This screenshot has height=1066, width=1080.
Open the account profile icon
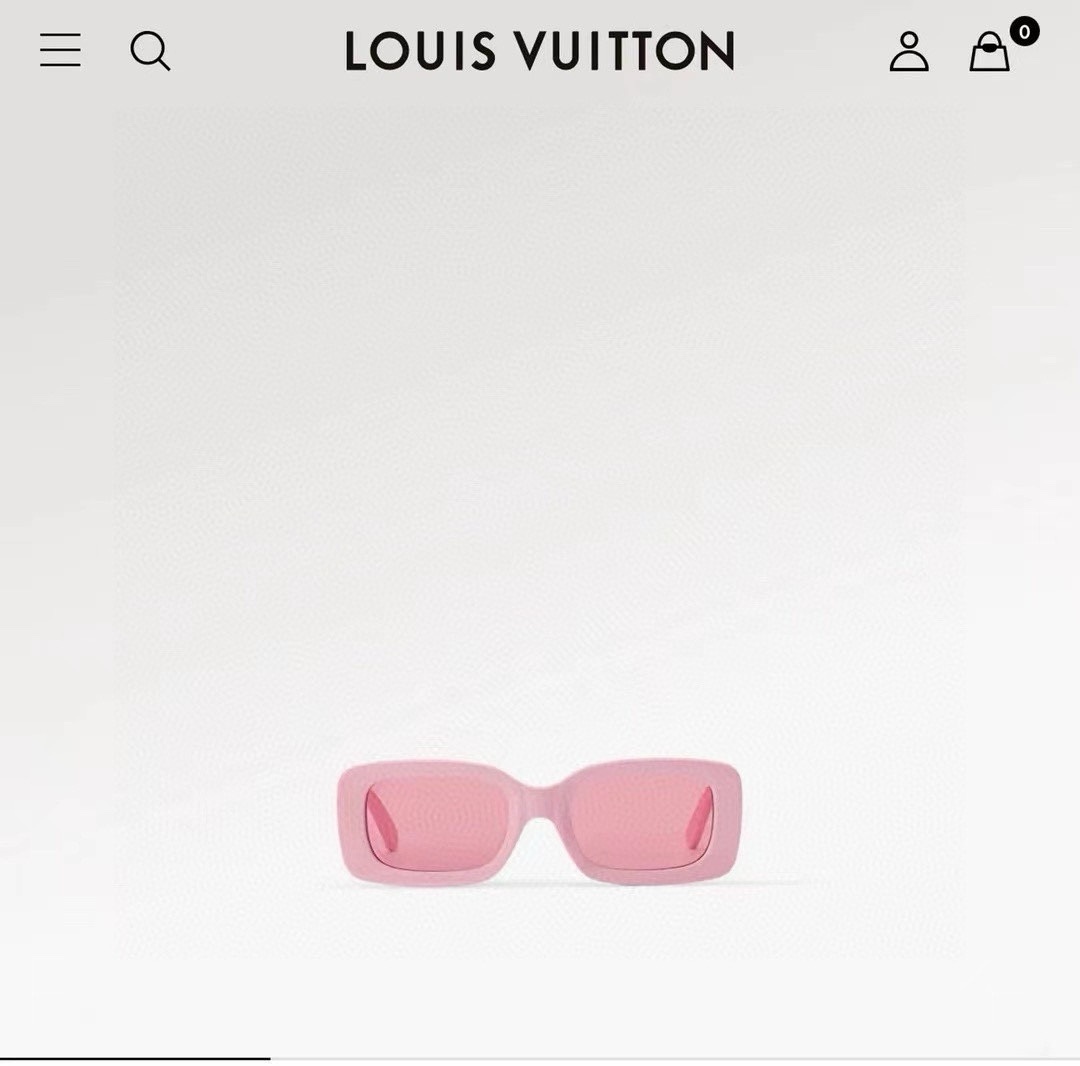[909, 51]
